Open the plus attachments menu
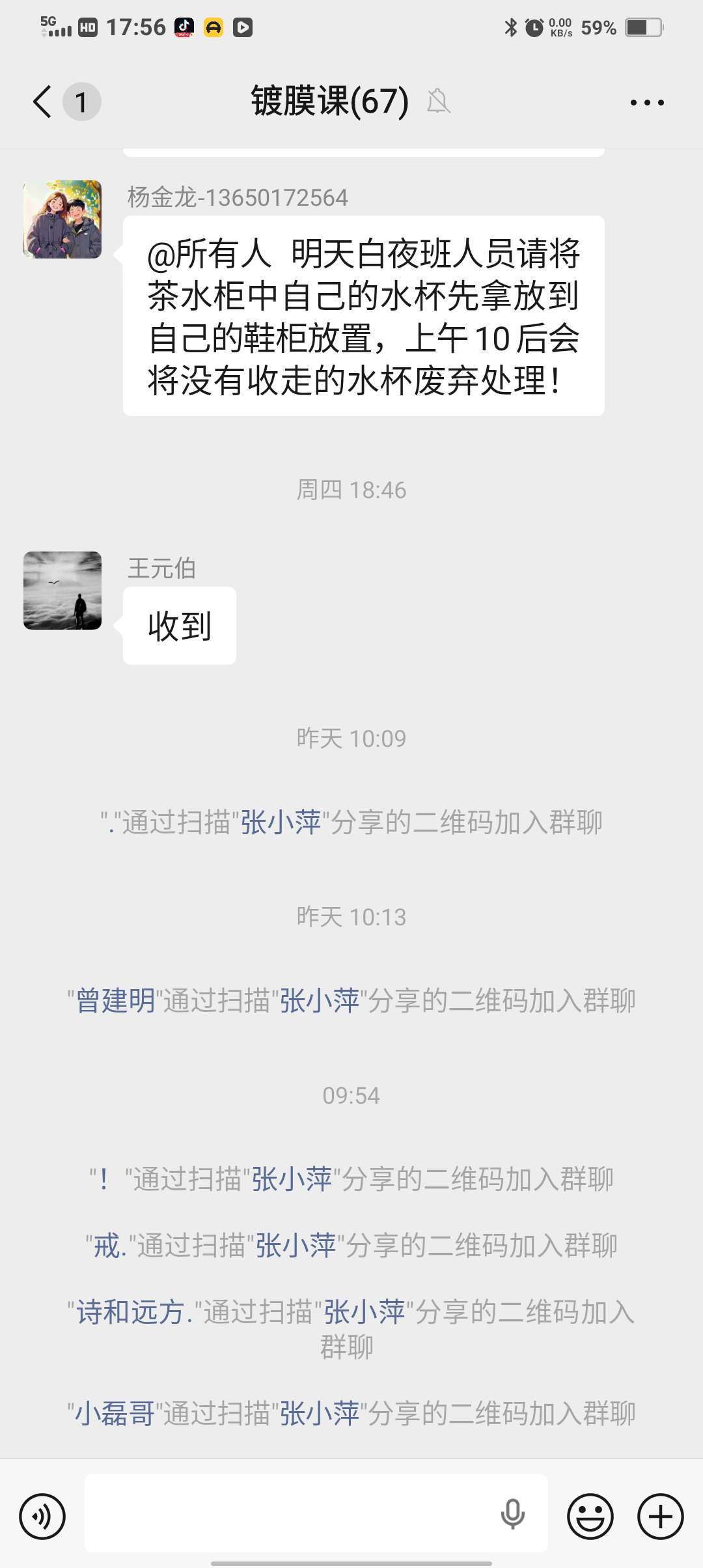The image size is (703, 1568). click(x=660, y=1517)
